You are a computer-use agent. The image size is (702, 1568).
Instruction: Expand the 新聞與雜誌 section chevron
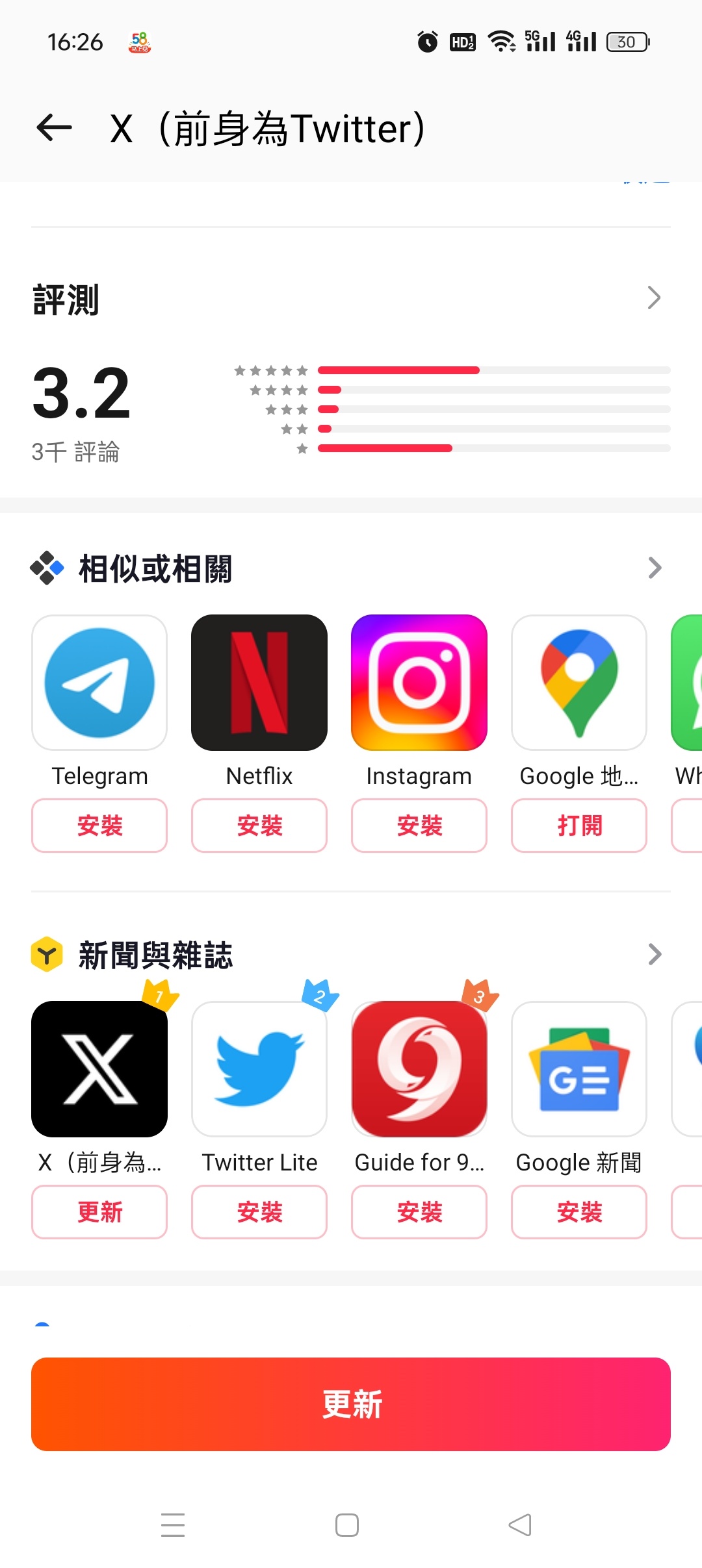(x=655, y=954)
